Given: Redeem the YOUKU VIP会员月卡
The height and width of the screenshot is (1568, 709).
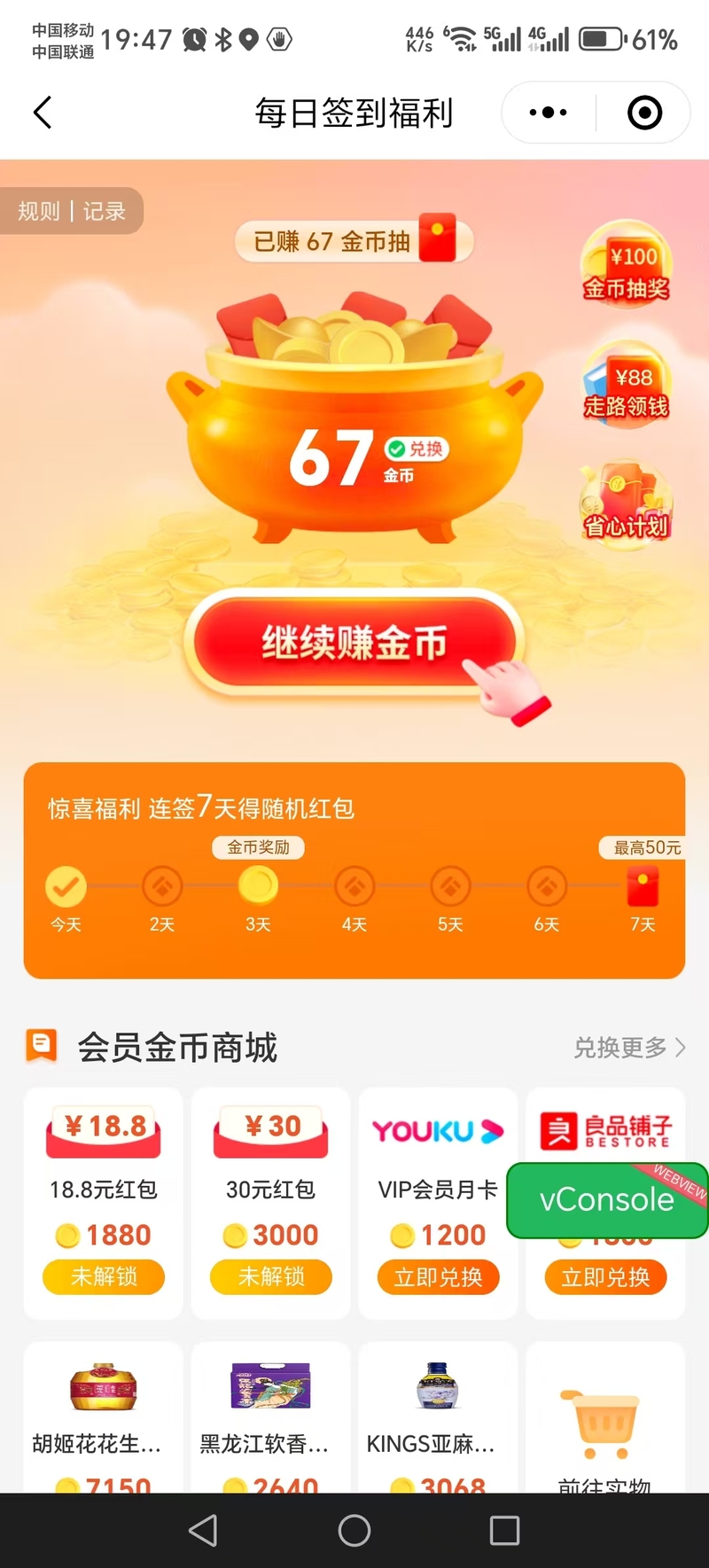Looking at the screenshot, I should coord(438,1277).
